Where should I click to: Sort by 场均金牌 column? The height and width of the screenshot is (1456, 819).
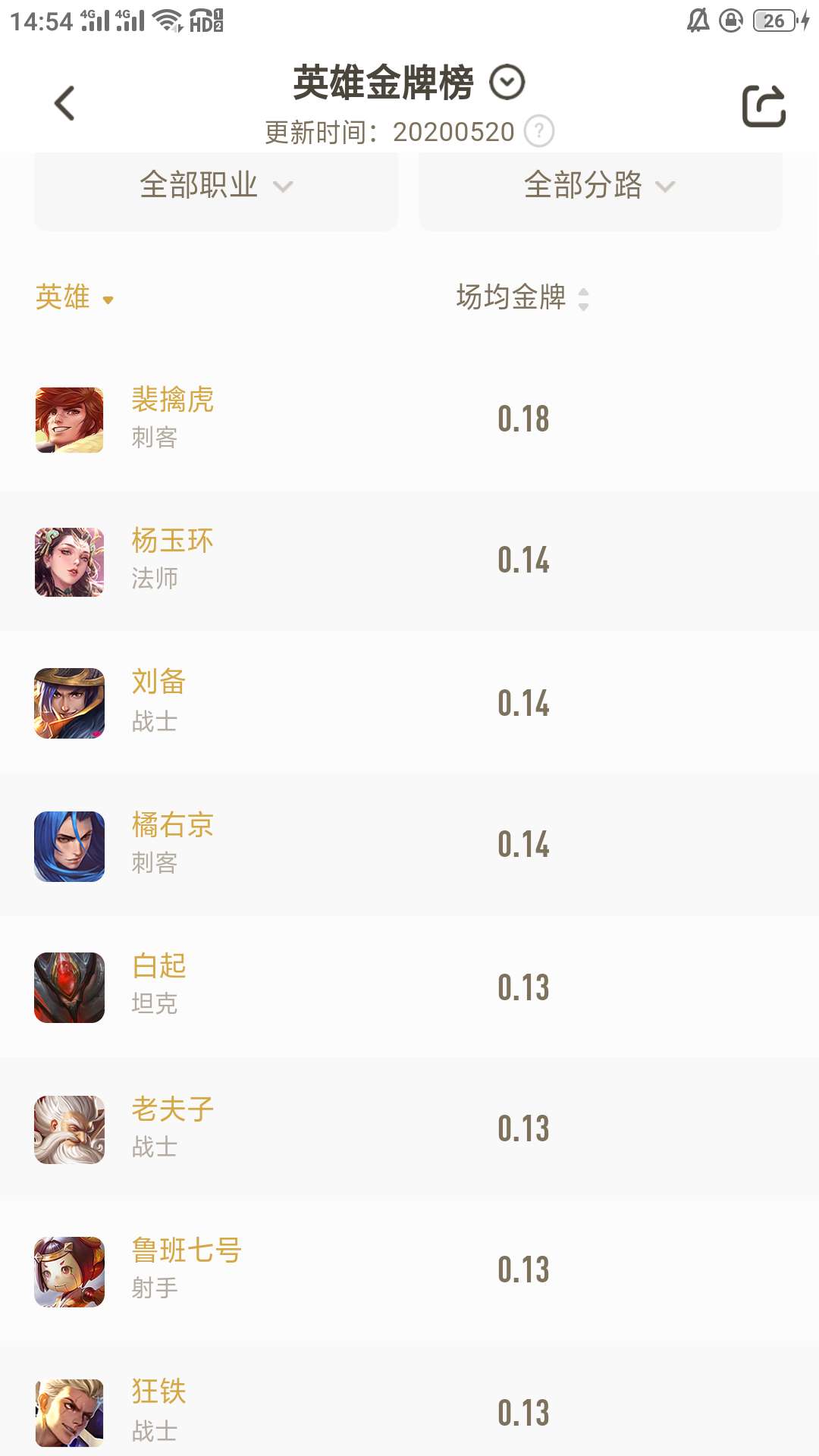(522, 297)
